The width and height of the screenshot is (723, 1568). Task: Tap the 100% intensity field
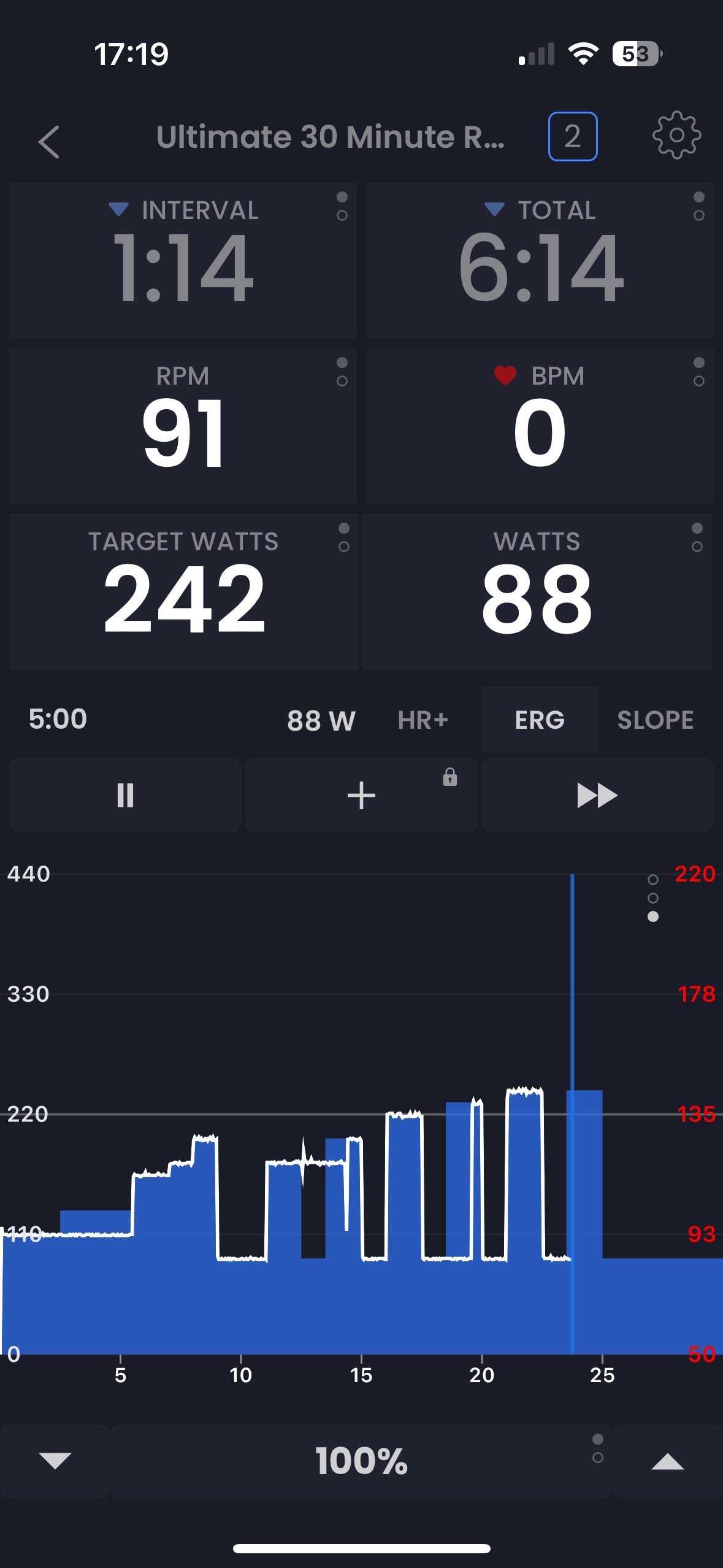(361, 1461)
